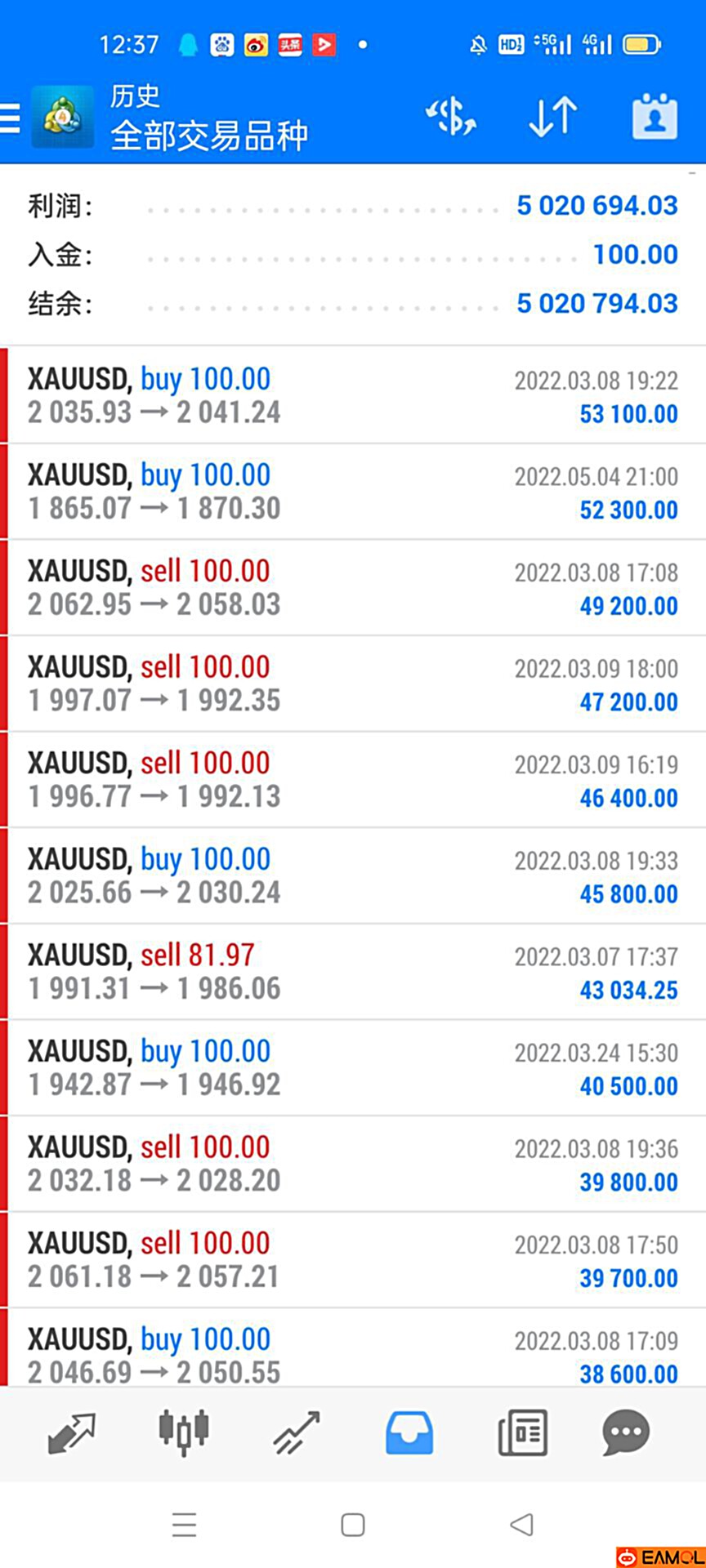The image size is (706, 1568).
Task: Switch to the News tab
Action: pos(522,1433)
